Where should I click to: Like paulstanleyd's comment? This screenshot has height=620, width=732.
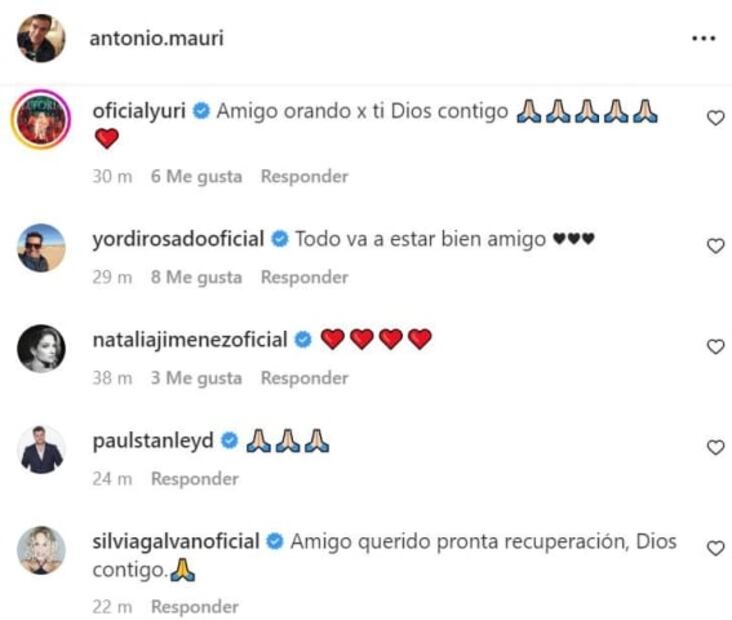point(715,447)
